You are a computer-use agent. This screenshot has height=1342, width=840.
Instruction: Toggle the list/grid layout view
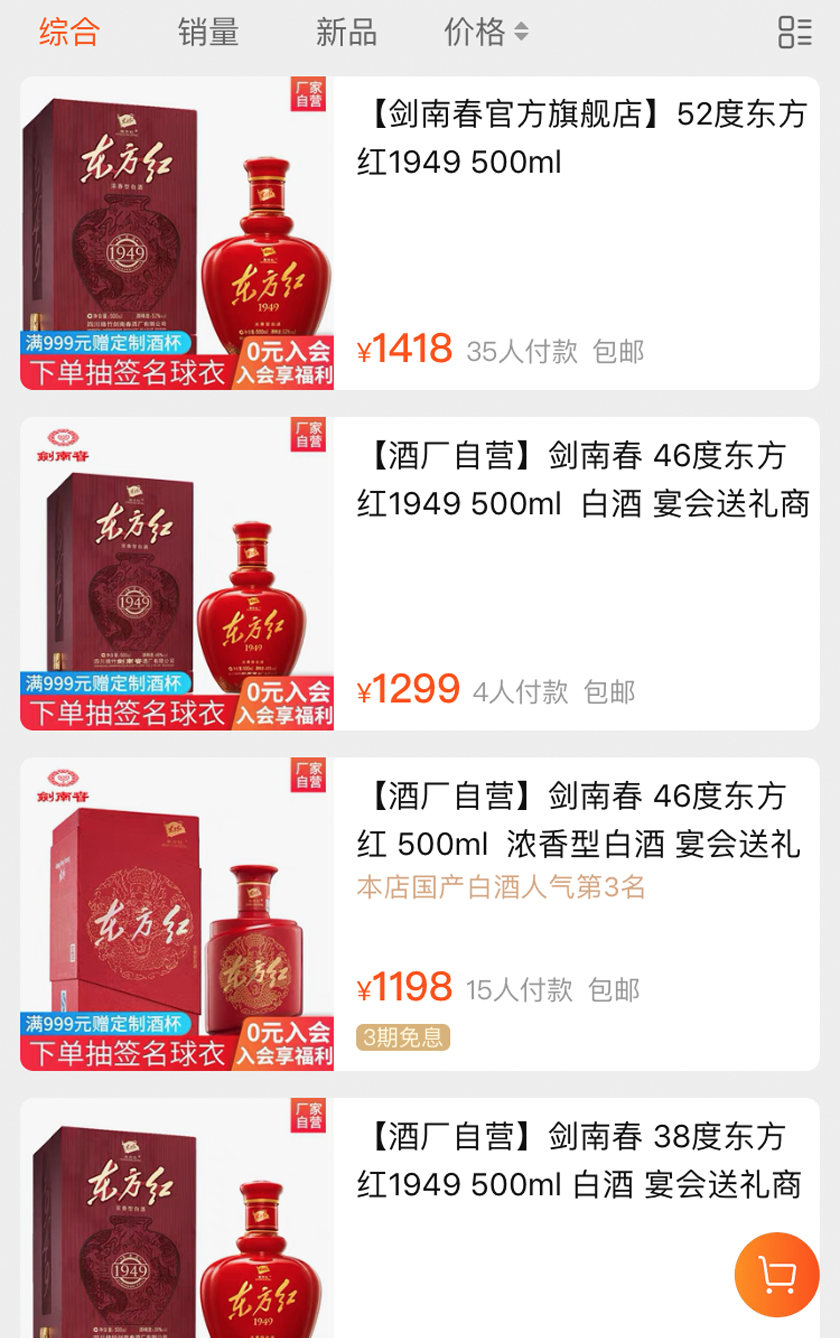pyautogui.click(x=795, y=32)
